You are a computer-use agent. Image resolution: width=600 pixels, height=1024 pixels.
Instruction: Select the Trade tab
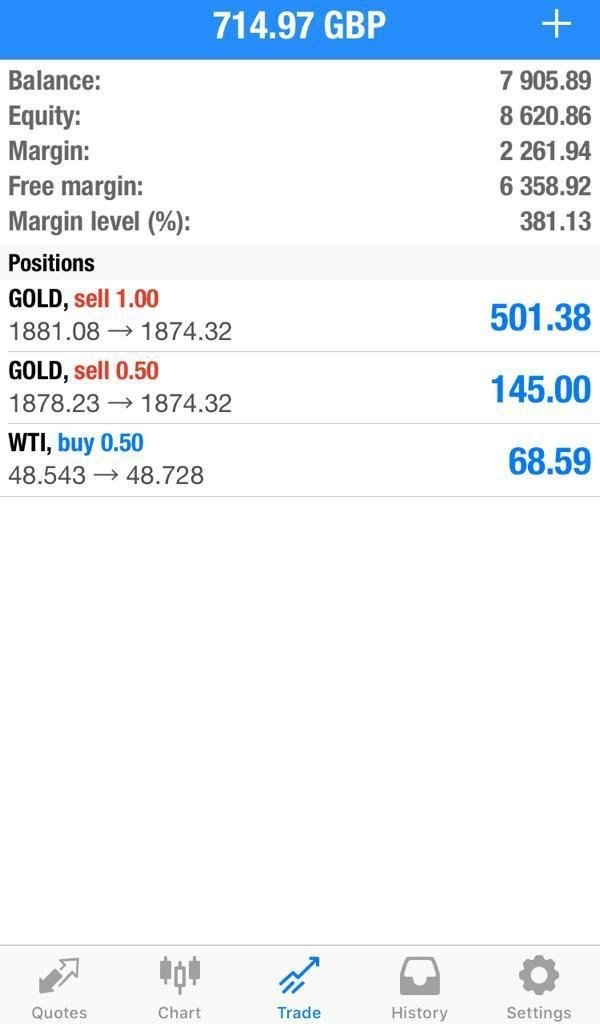coord(299,986)
